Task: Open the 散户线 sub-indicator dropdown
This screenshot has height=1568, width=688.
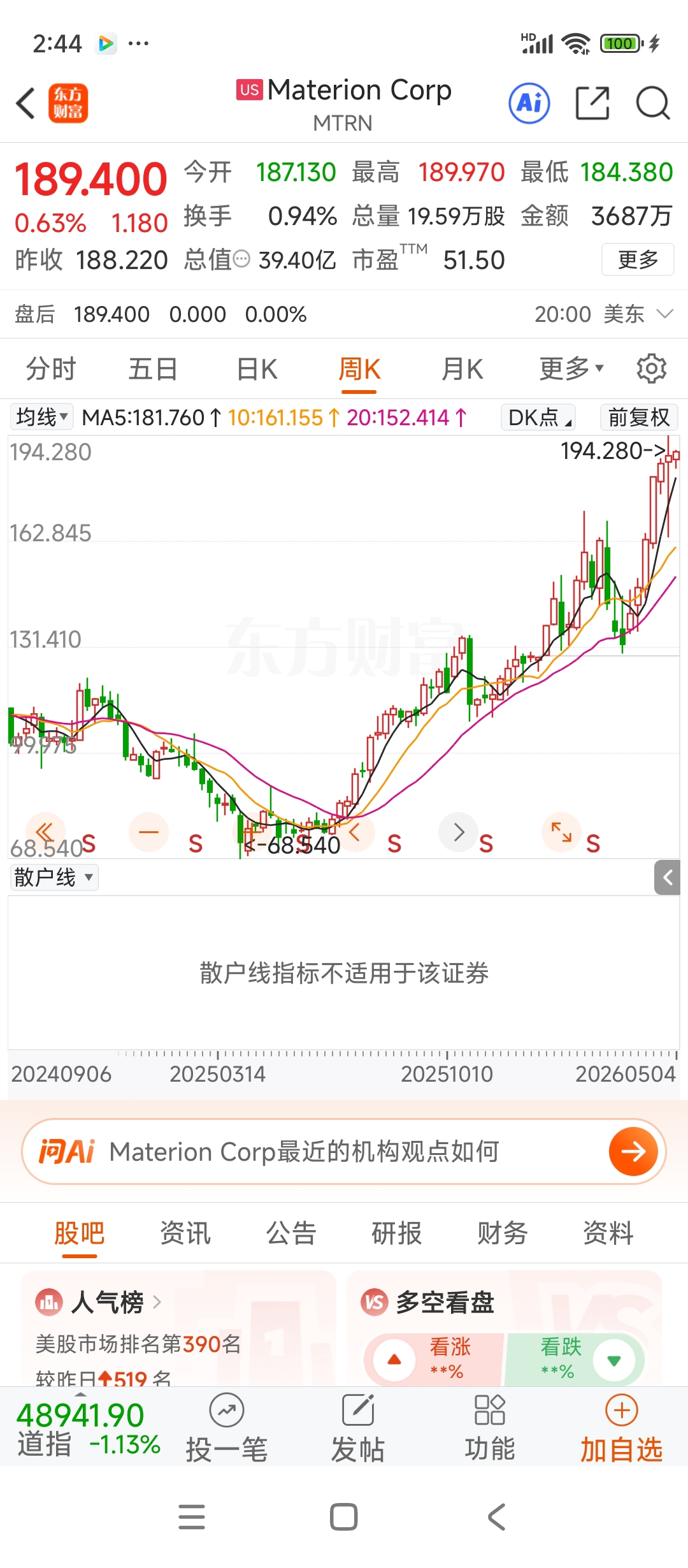Action: click(x=54, y=878)
